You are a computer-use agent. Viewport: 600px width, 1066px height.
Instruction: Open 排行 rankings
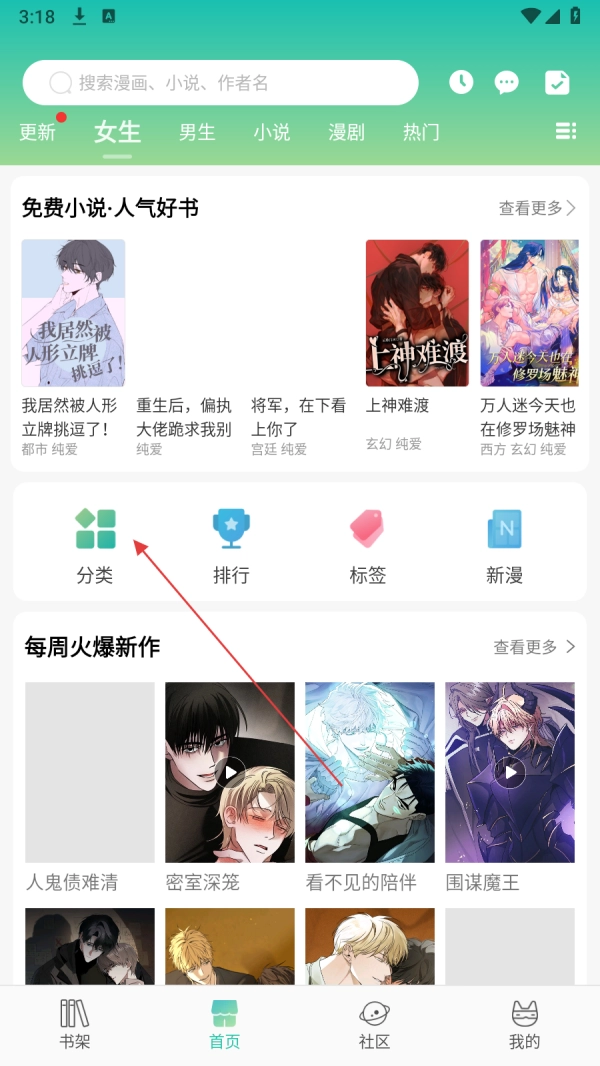[x=231, y=545]
